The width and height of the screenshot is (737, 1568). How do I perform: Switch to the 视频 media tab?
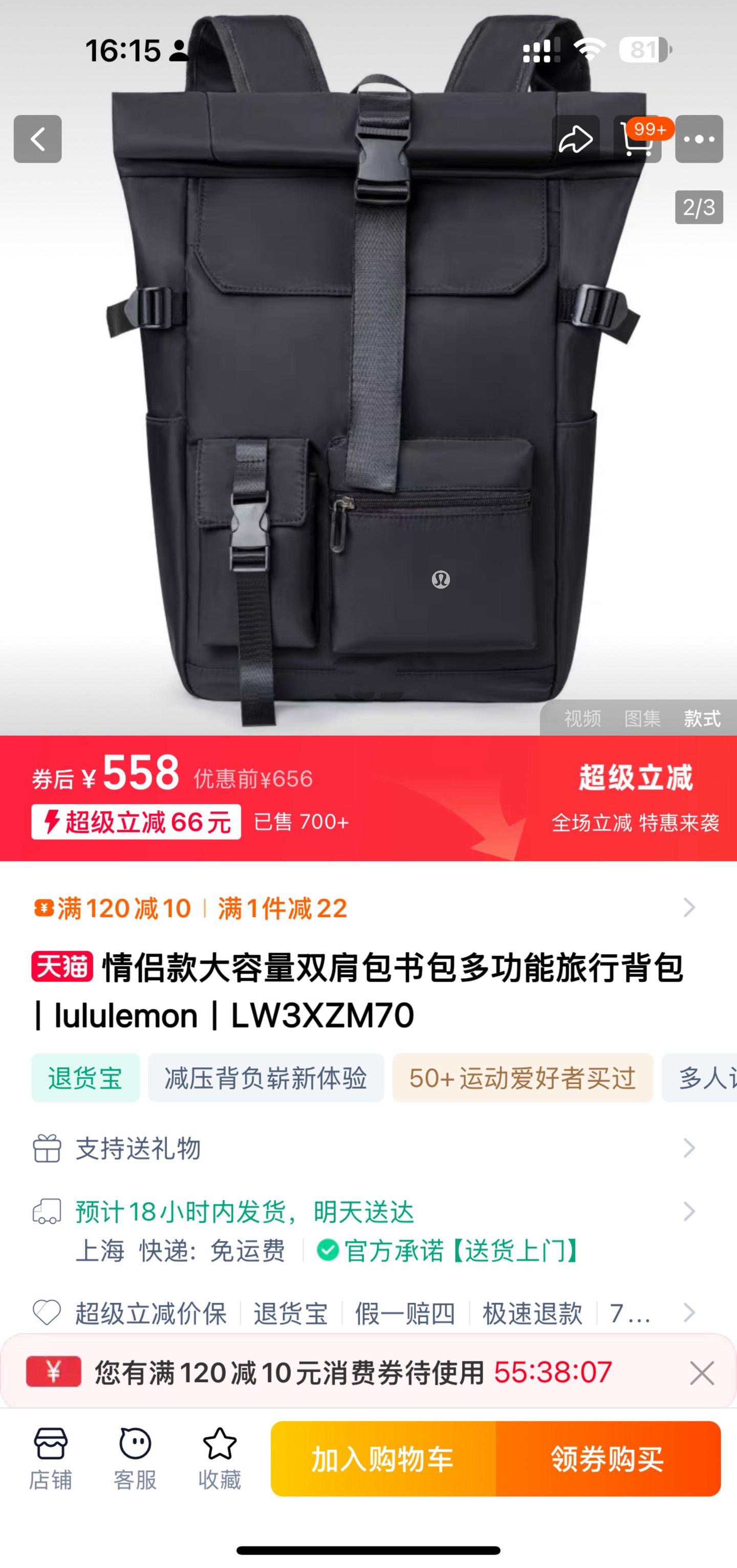[x=582, y=719]
